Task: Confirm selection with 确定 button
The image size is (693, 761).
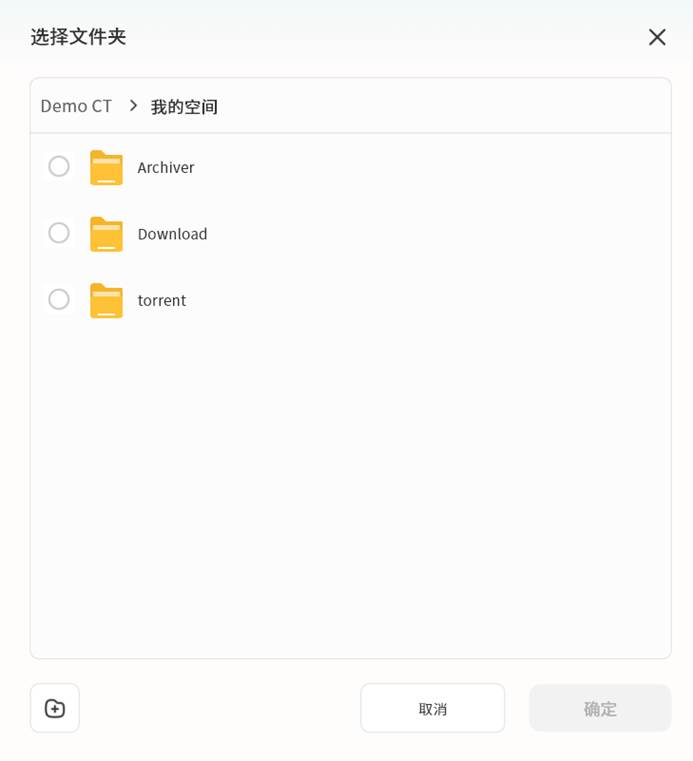Action: click(x=600, y=708)
